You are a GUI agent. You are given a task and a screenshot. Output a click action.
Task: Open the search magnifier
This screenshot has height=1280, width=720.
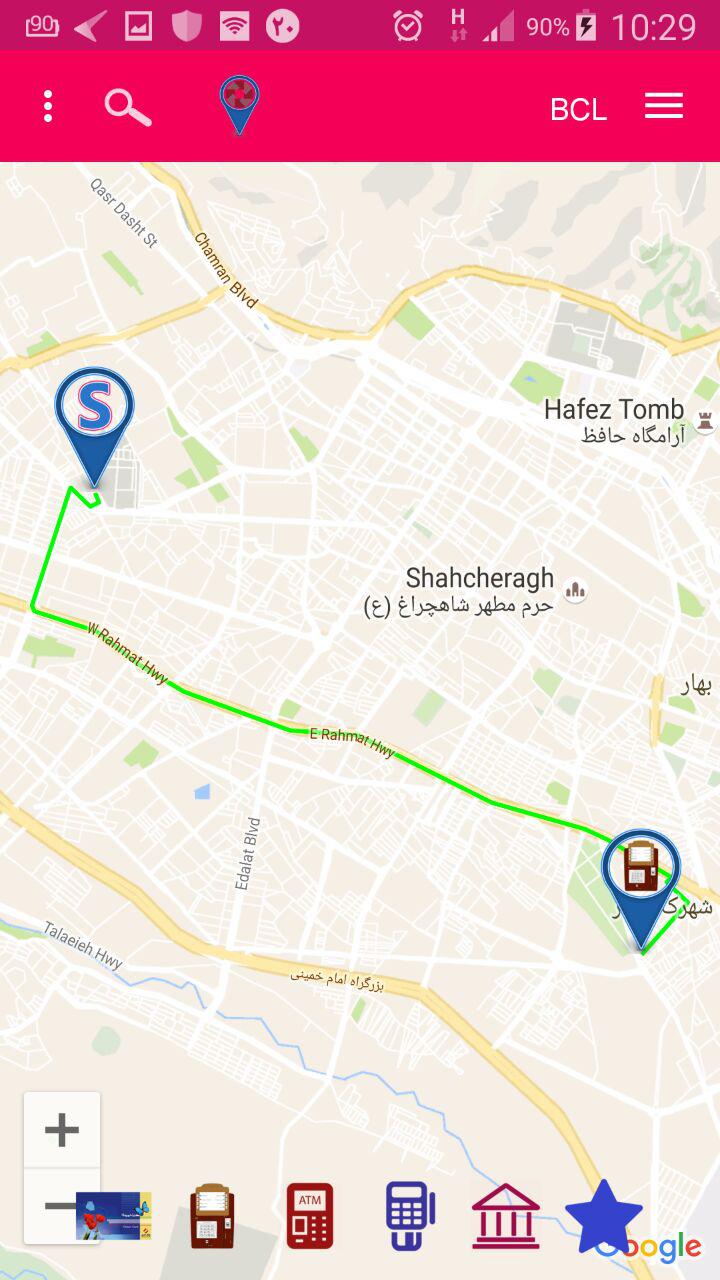[128, 106]
